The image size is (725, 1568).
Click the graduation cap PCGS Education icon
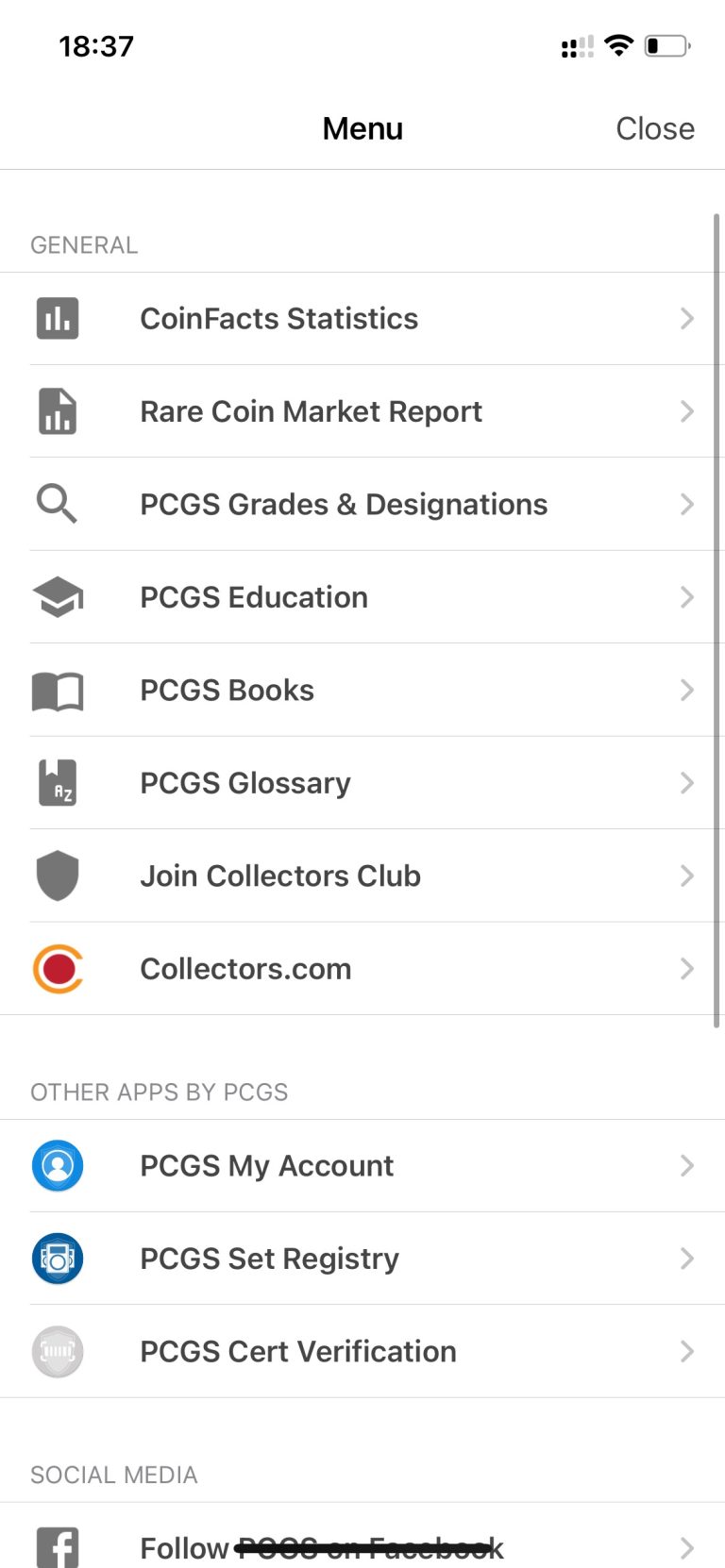[x=58, y=596]
